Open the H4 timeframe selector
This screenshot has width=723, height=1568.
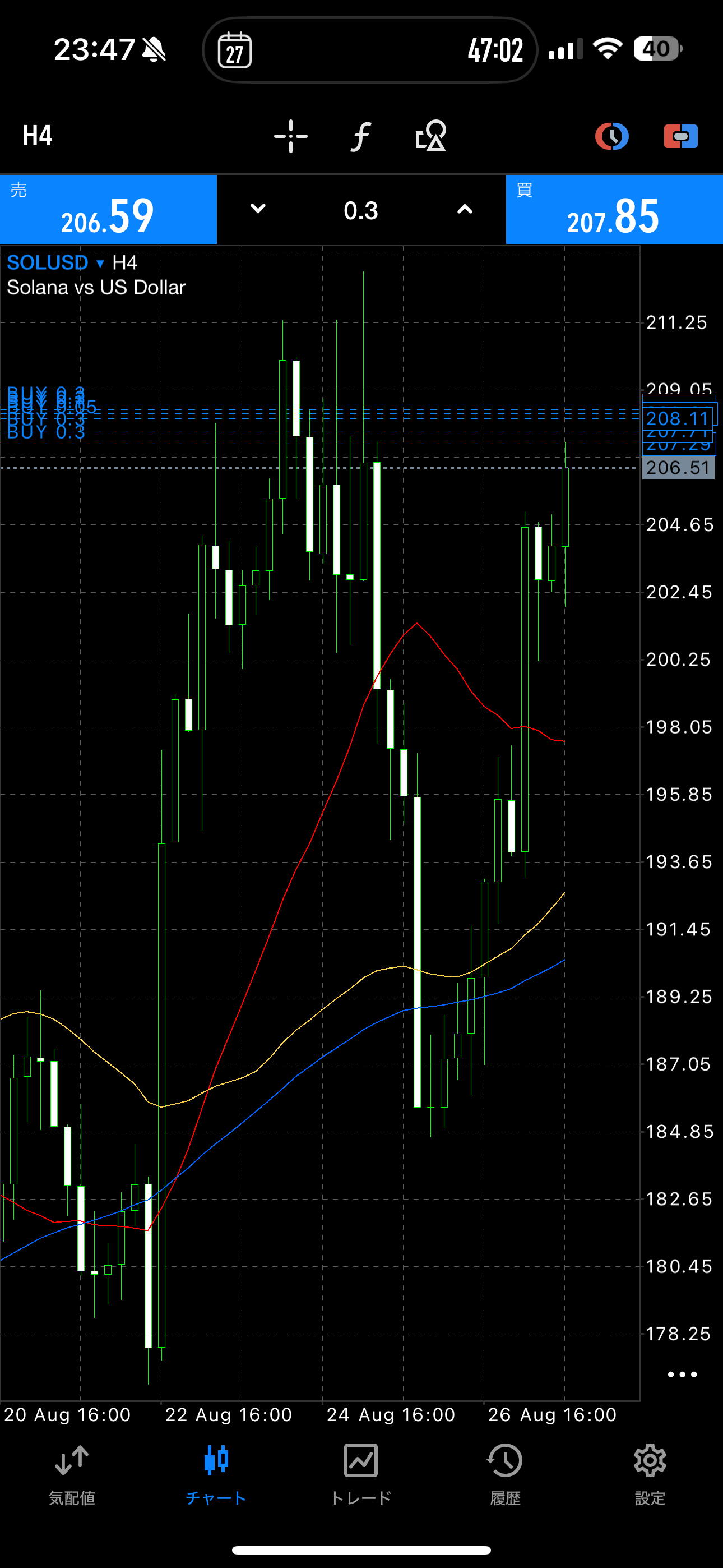38,136
